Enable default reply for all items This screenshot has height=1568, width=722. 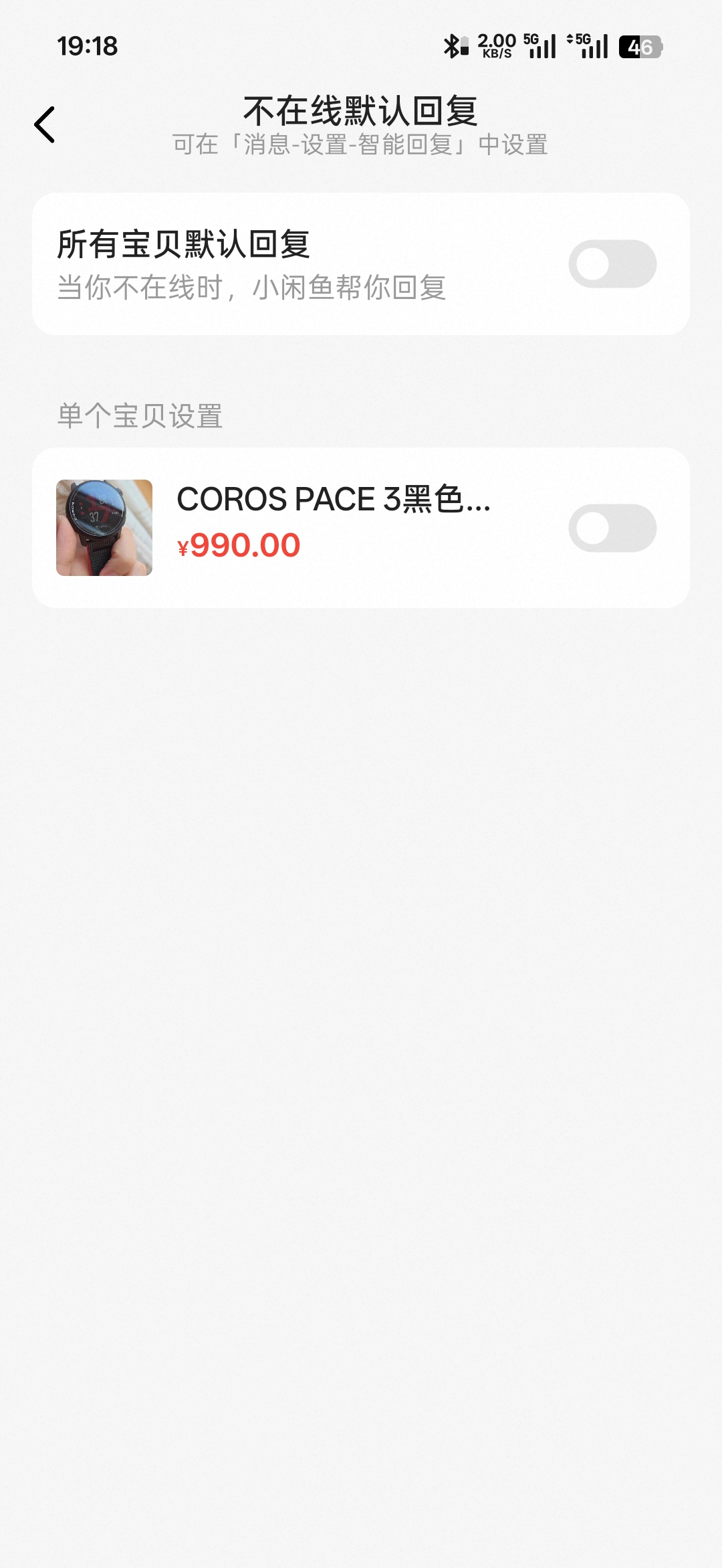612,264
